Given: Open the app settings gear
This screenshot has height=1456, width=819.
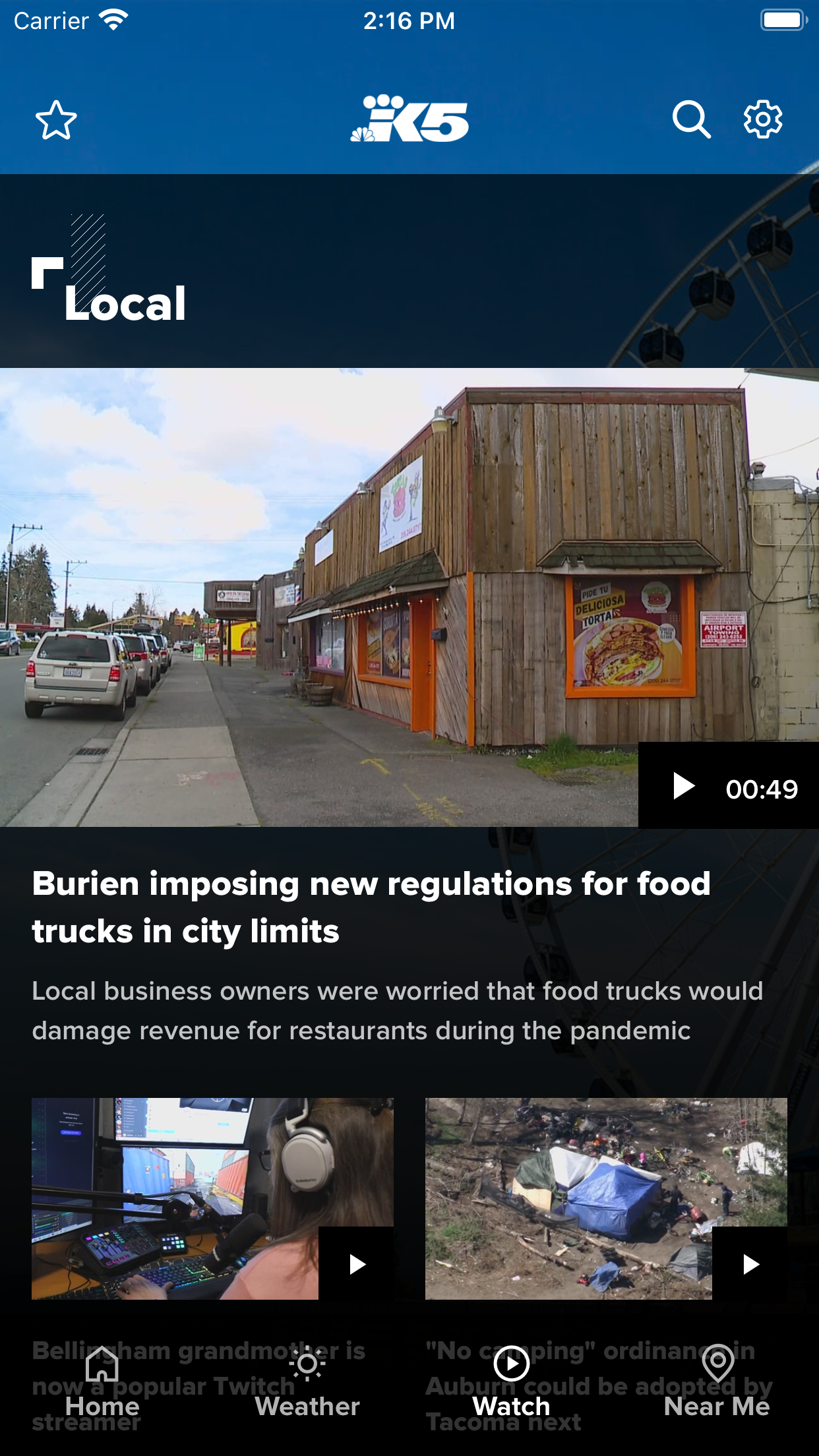Looking at the screenshot, I should [x=763, y=120].
